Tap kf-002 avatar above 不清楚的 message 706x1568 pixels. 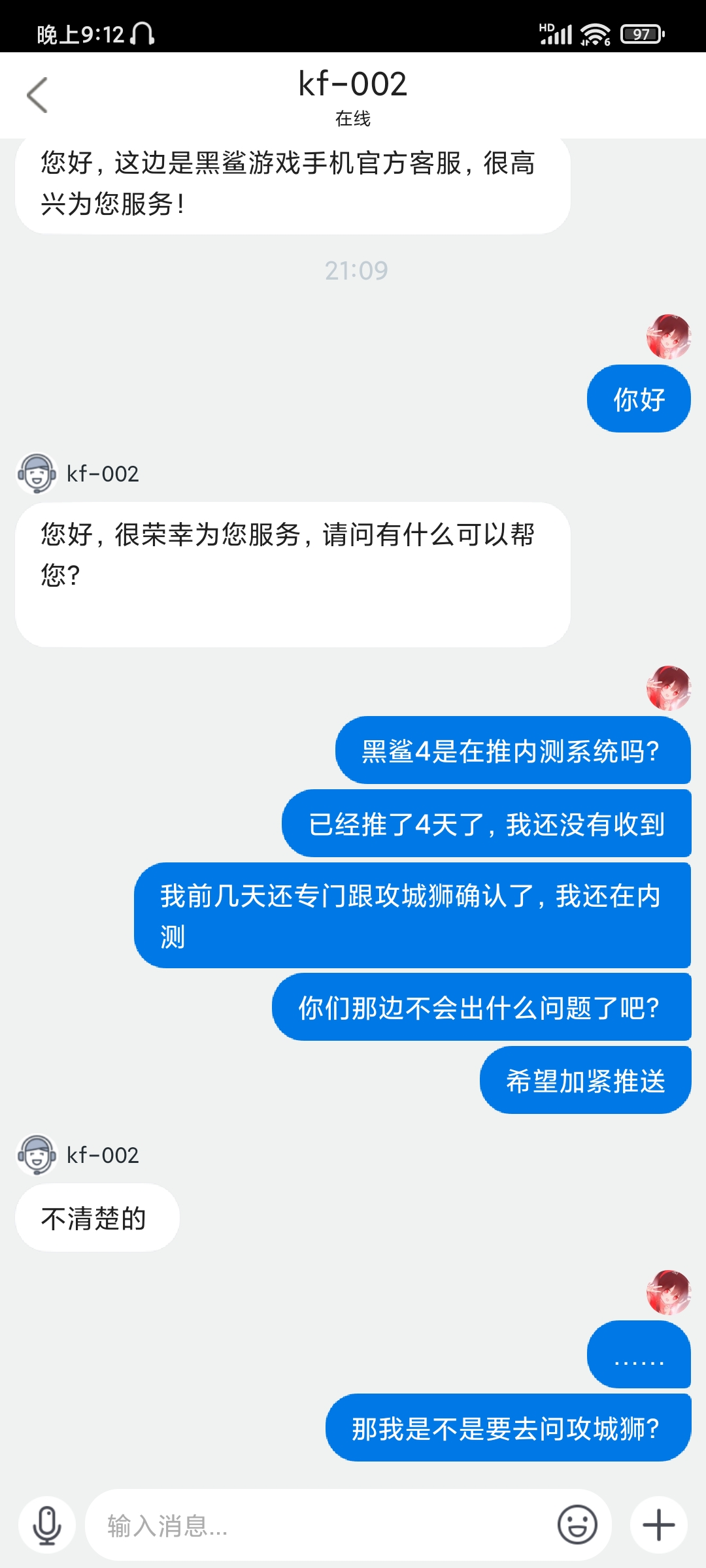pyautogui.click(x=37, y=1154)
